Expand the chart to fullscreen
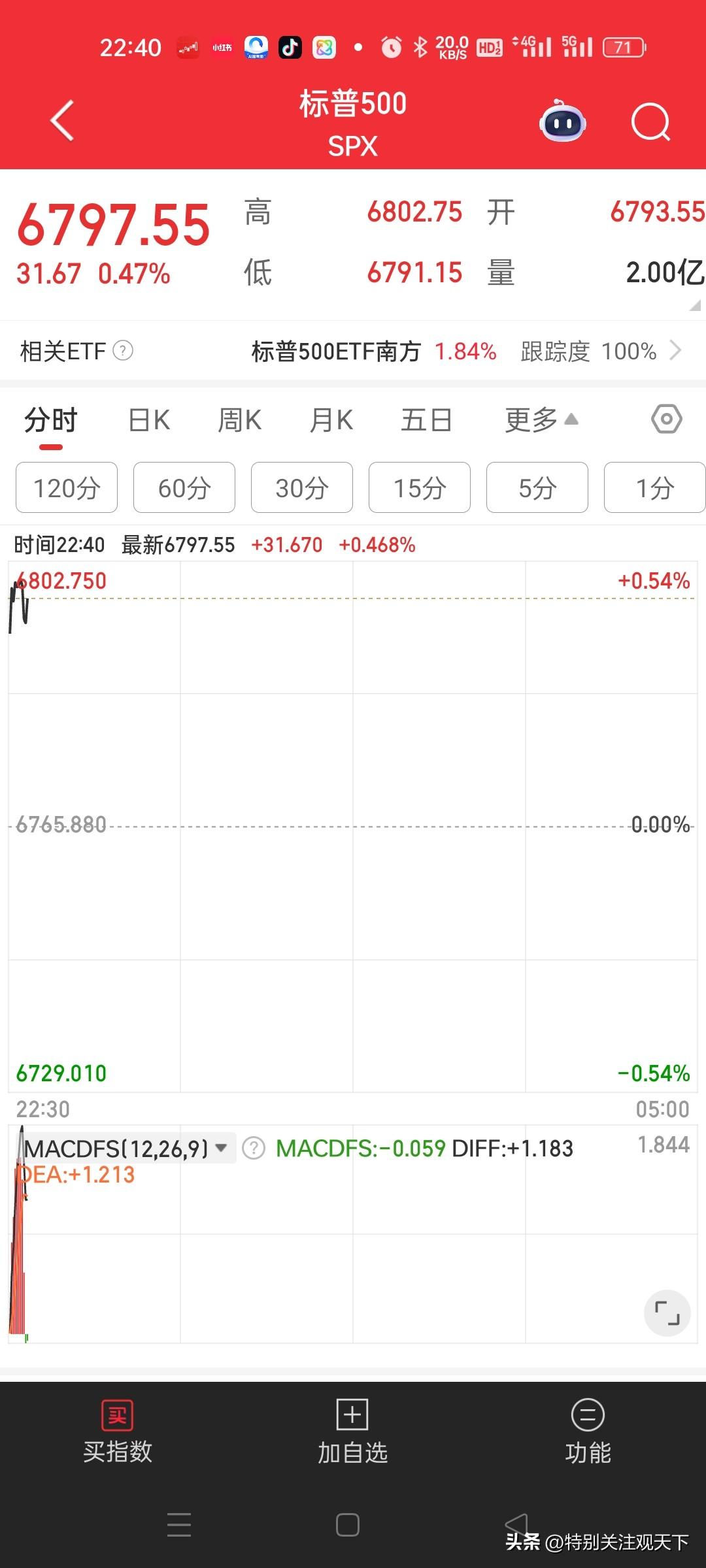This screenshot has width=706, height=1568. (x=667, y=1313)
